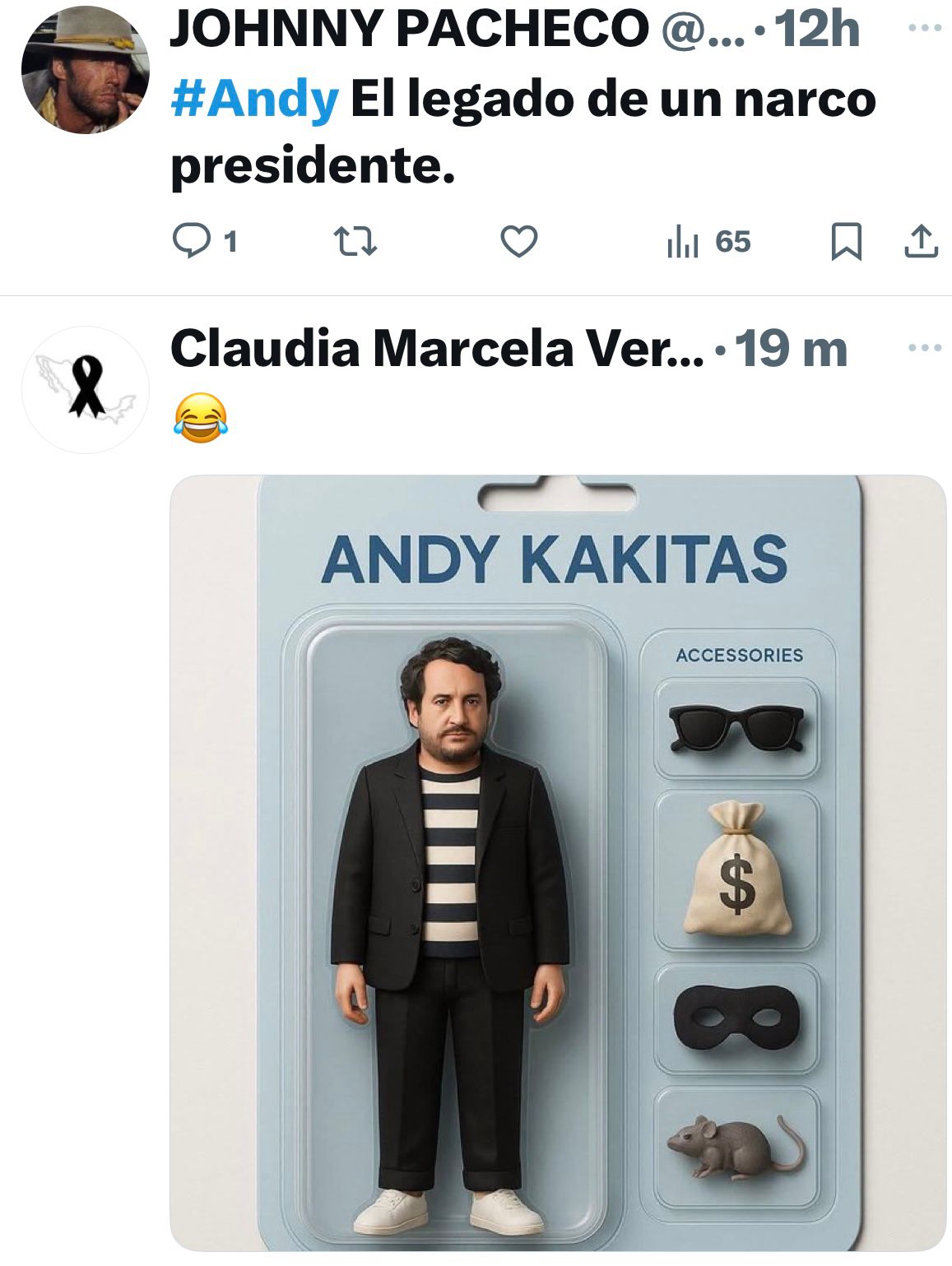Open the Andy Kakitas image in Claudia's tweet
952x1266 pixels.
coord(558,864)
